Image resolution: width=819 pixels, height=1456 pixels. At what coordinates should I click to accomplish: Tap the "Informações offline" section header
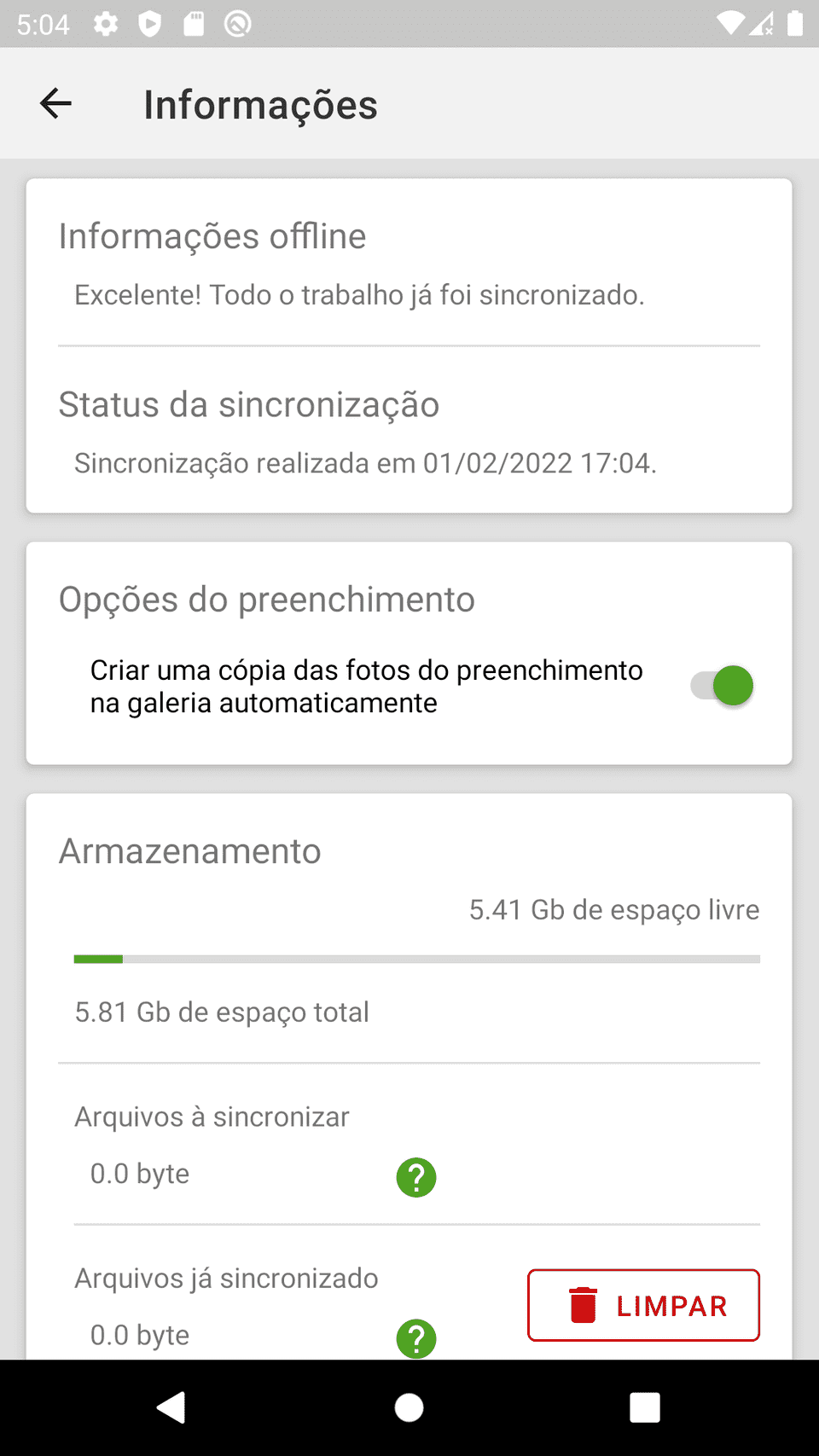click(x=212, y=236)
